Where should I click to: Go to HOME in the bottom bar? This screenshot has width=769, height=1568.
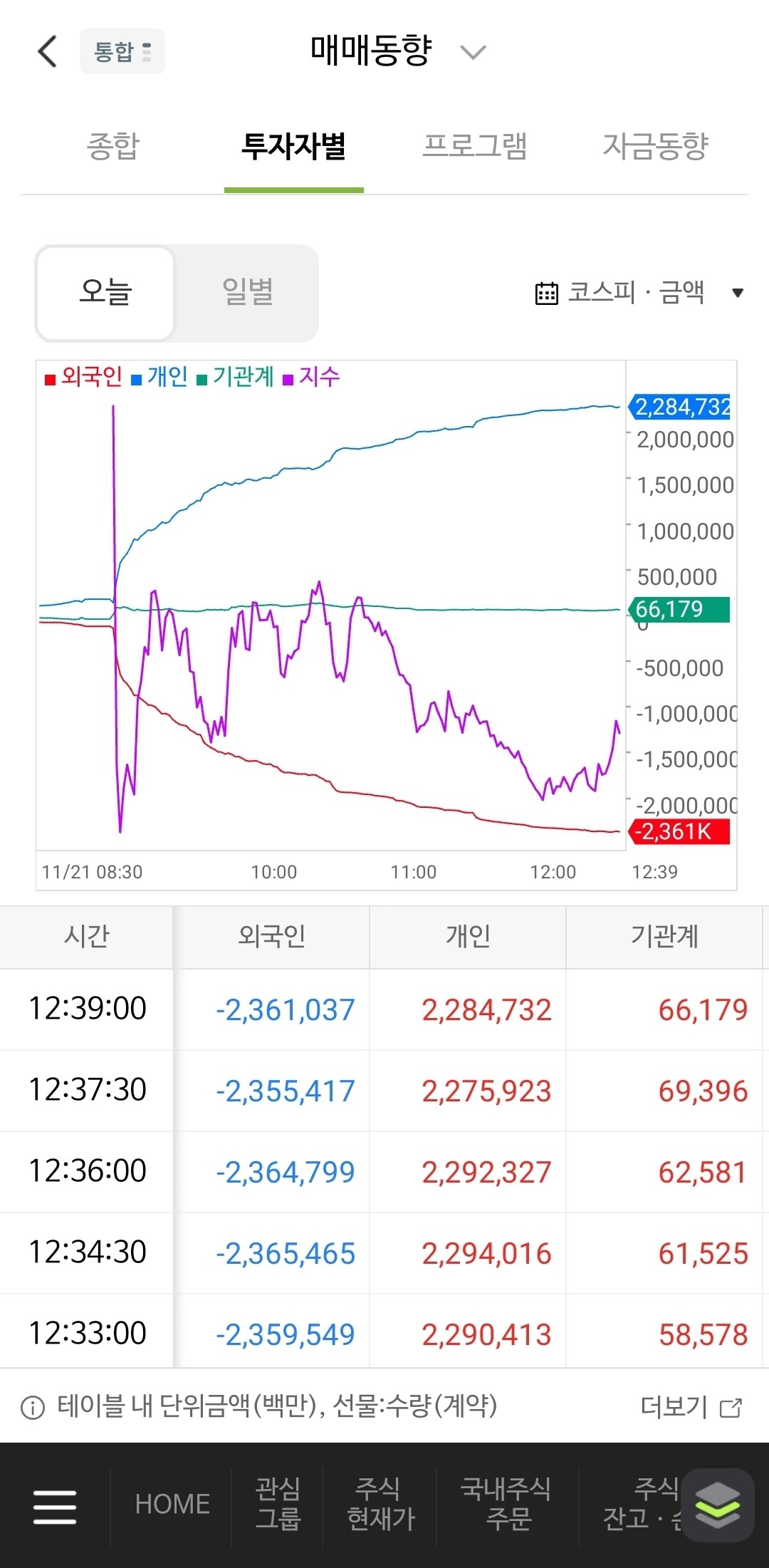[x=172, y=1505]
